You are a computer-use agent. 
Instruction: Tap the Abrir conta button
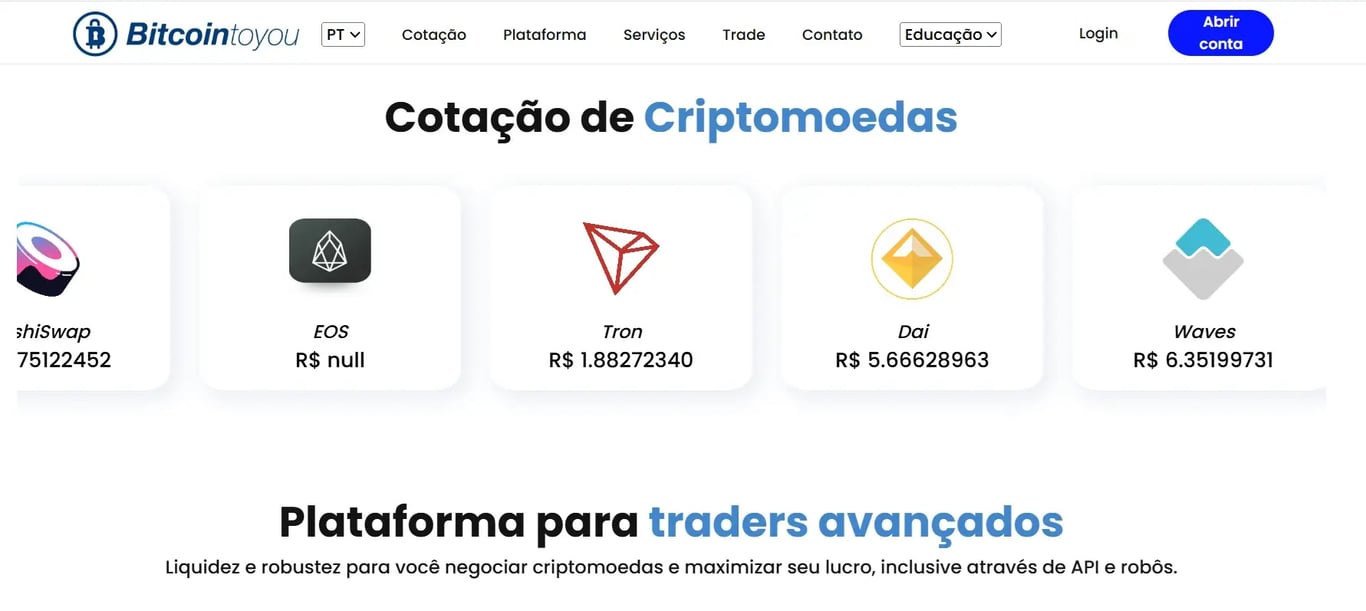point(1220,33)
